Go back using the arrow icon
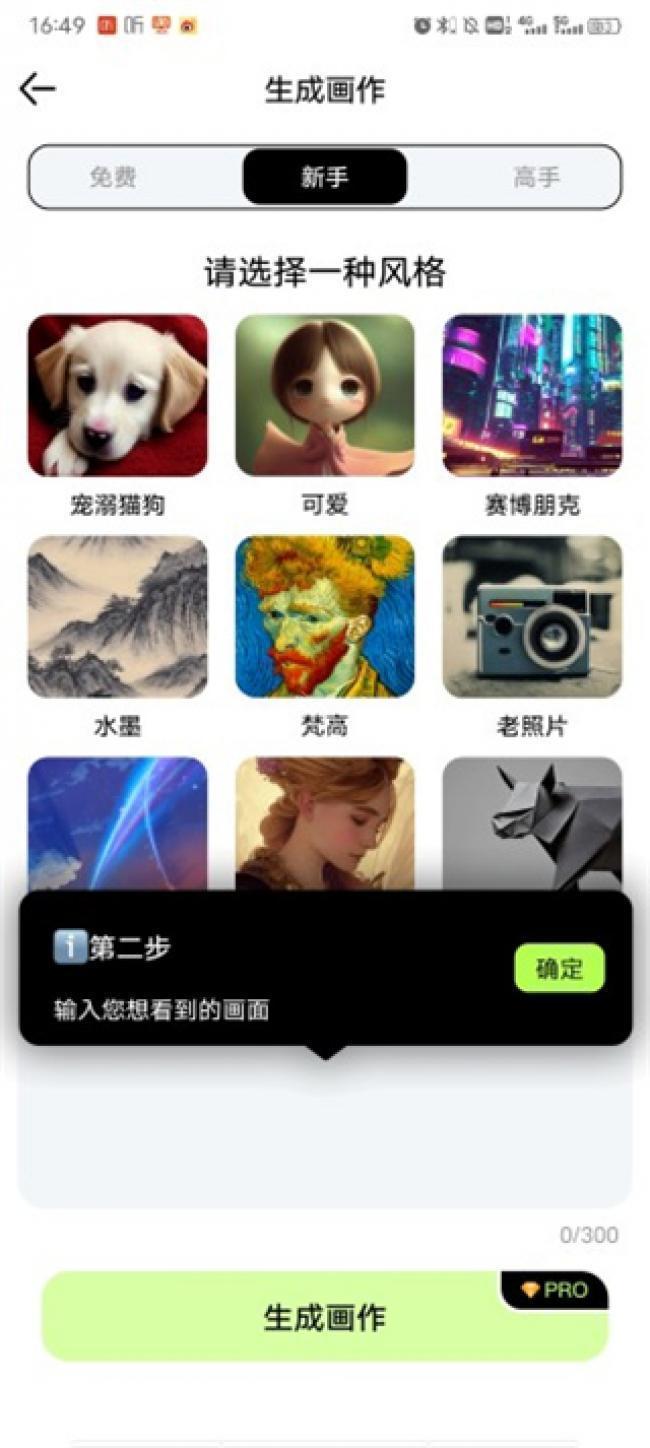The image size is (650, 1448). (x=37, y=89)
